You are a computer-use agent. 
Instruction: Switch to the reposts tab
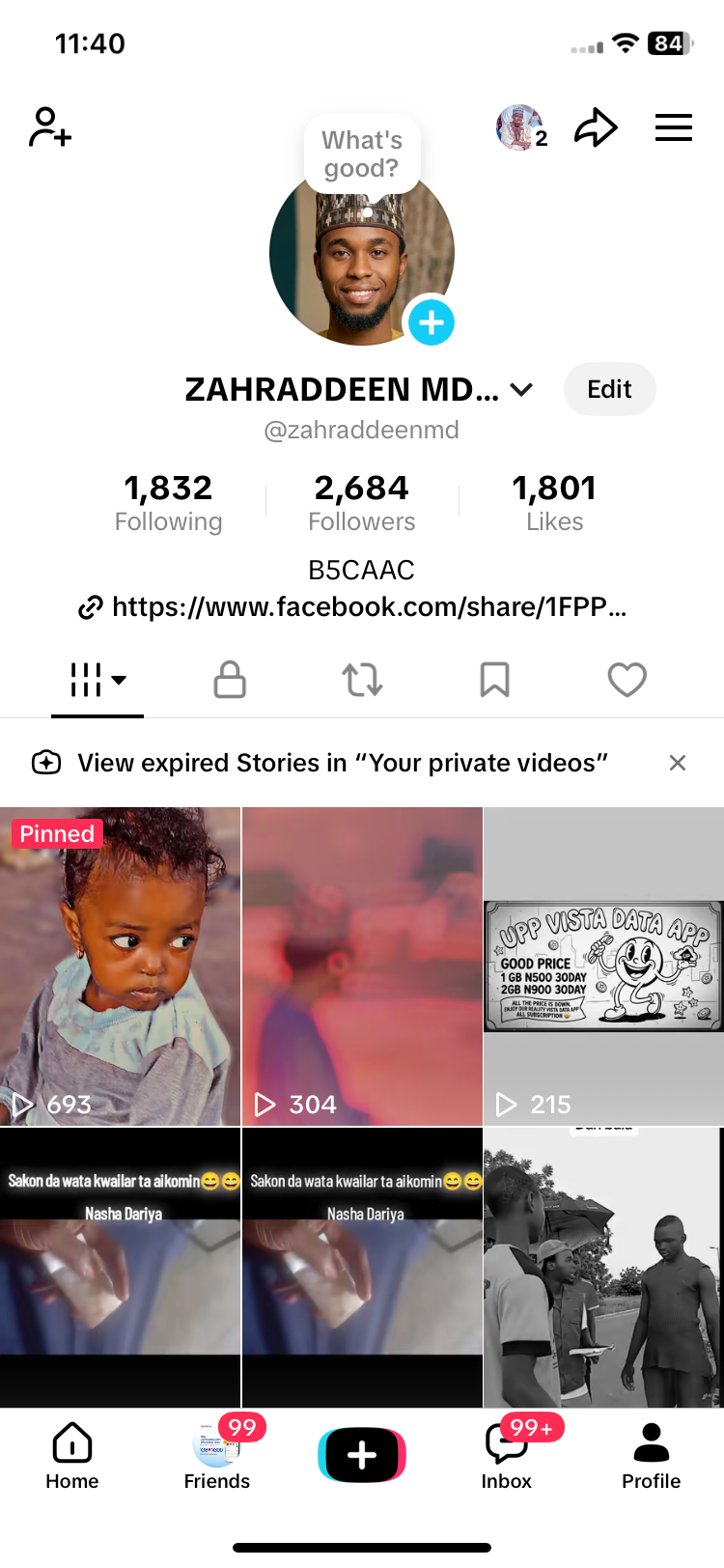click(362, 680)
